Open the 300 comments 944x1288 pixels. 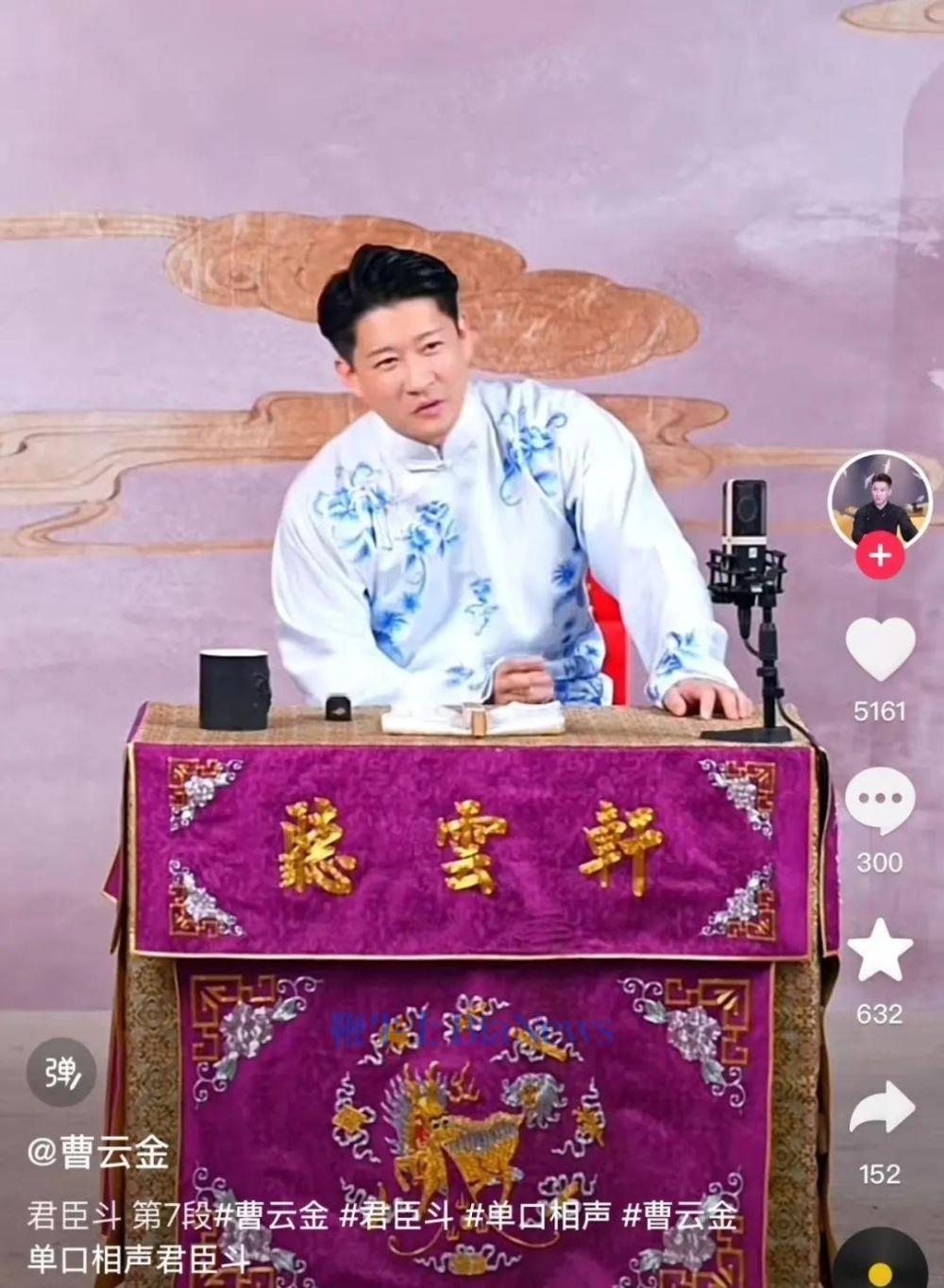coord(879,802)
